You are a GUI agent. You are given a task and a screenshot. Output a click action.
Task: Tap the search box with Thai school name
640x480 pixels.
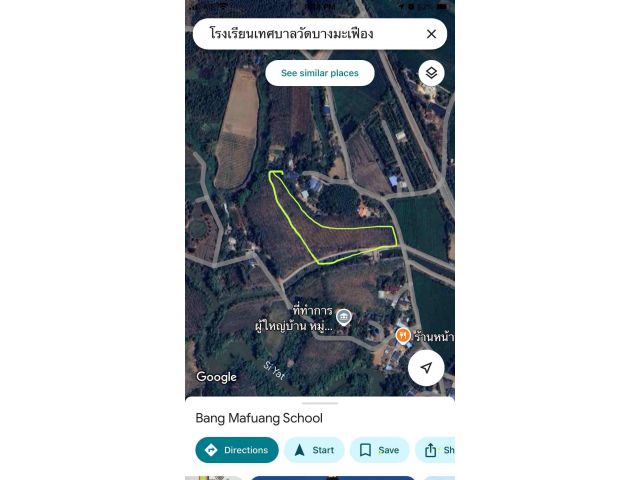pyautogui.click(x=300, y=34)
